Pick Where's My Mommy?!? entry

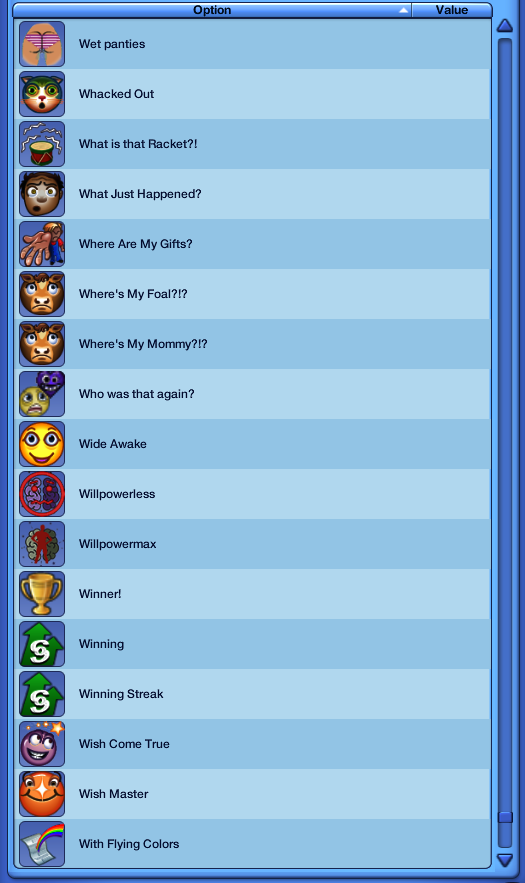pyautogui.click(x=252, y=344)
